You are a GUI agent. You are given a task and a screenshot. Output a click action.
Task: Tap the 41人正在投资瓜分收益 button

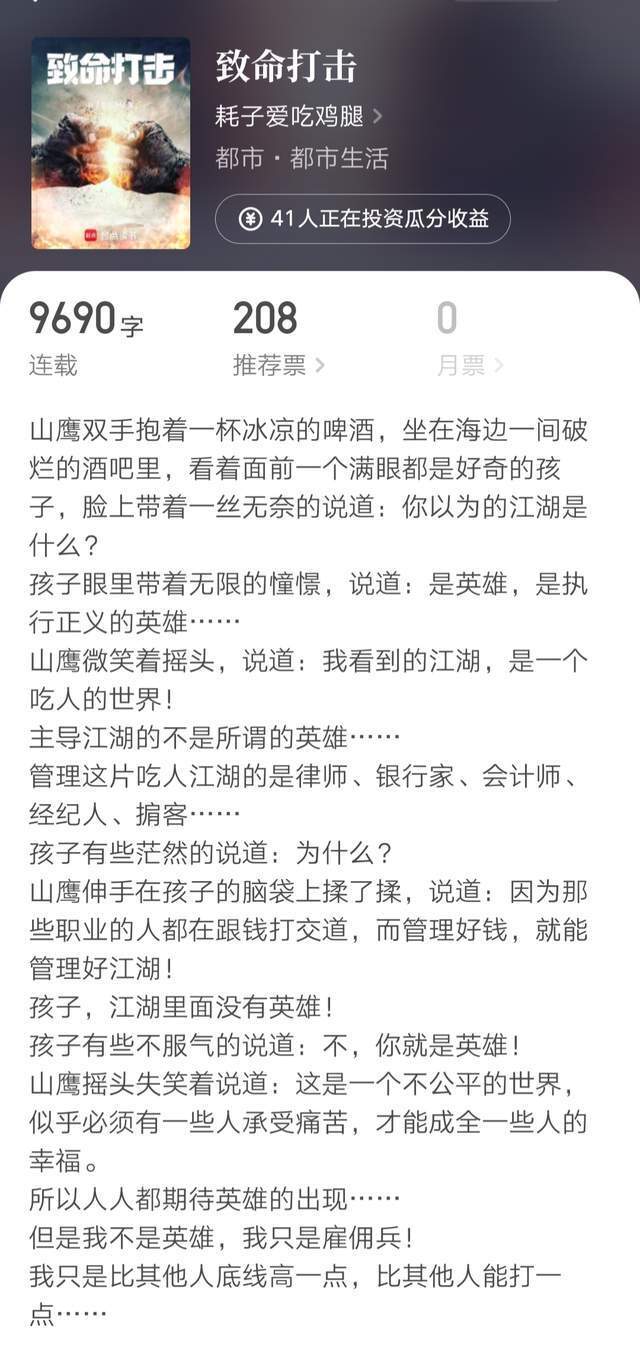(x=362, y=219)
